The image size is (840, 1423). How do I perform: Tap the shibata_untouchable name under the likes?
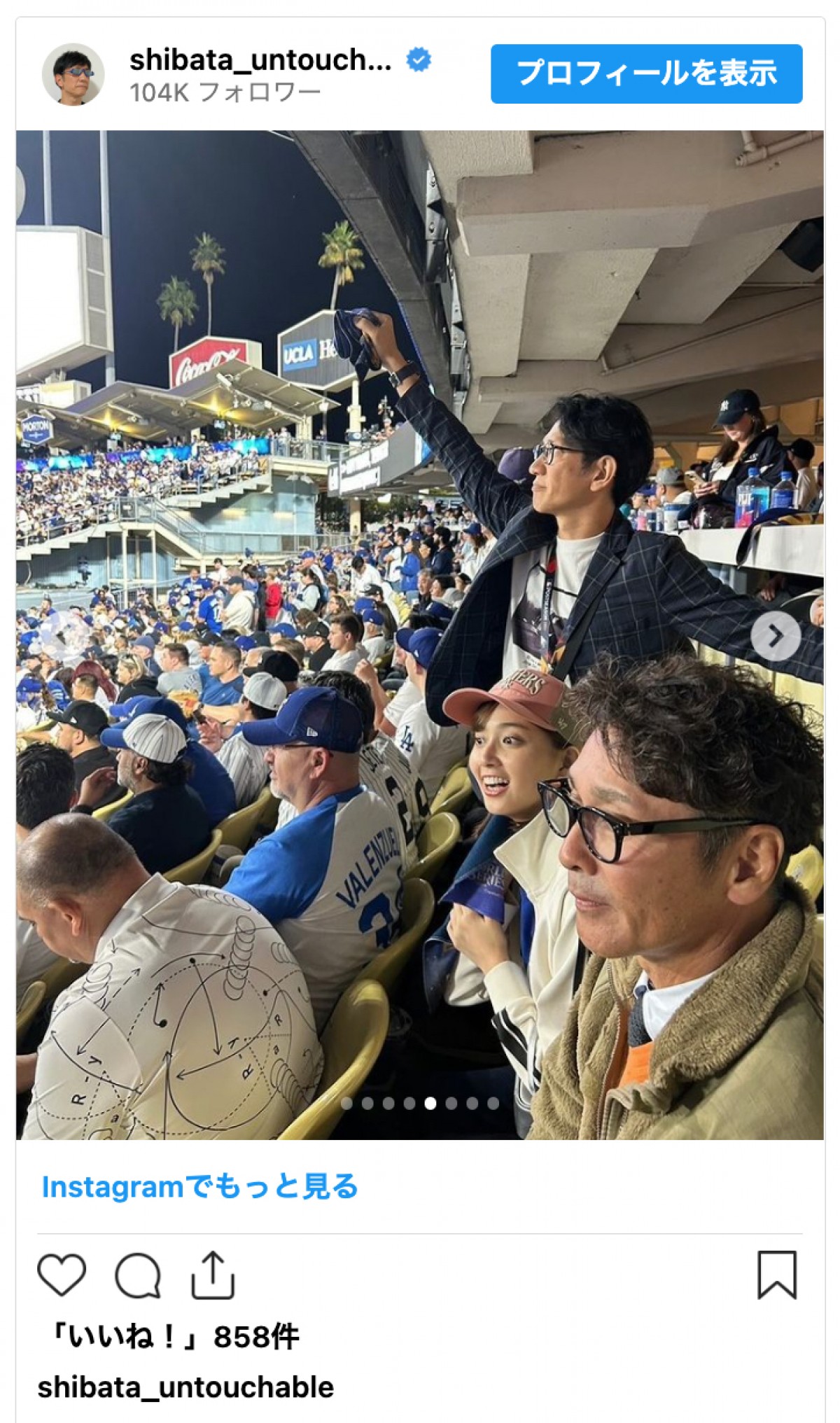[x=185, y=1387]
